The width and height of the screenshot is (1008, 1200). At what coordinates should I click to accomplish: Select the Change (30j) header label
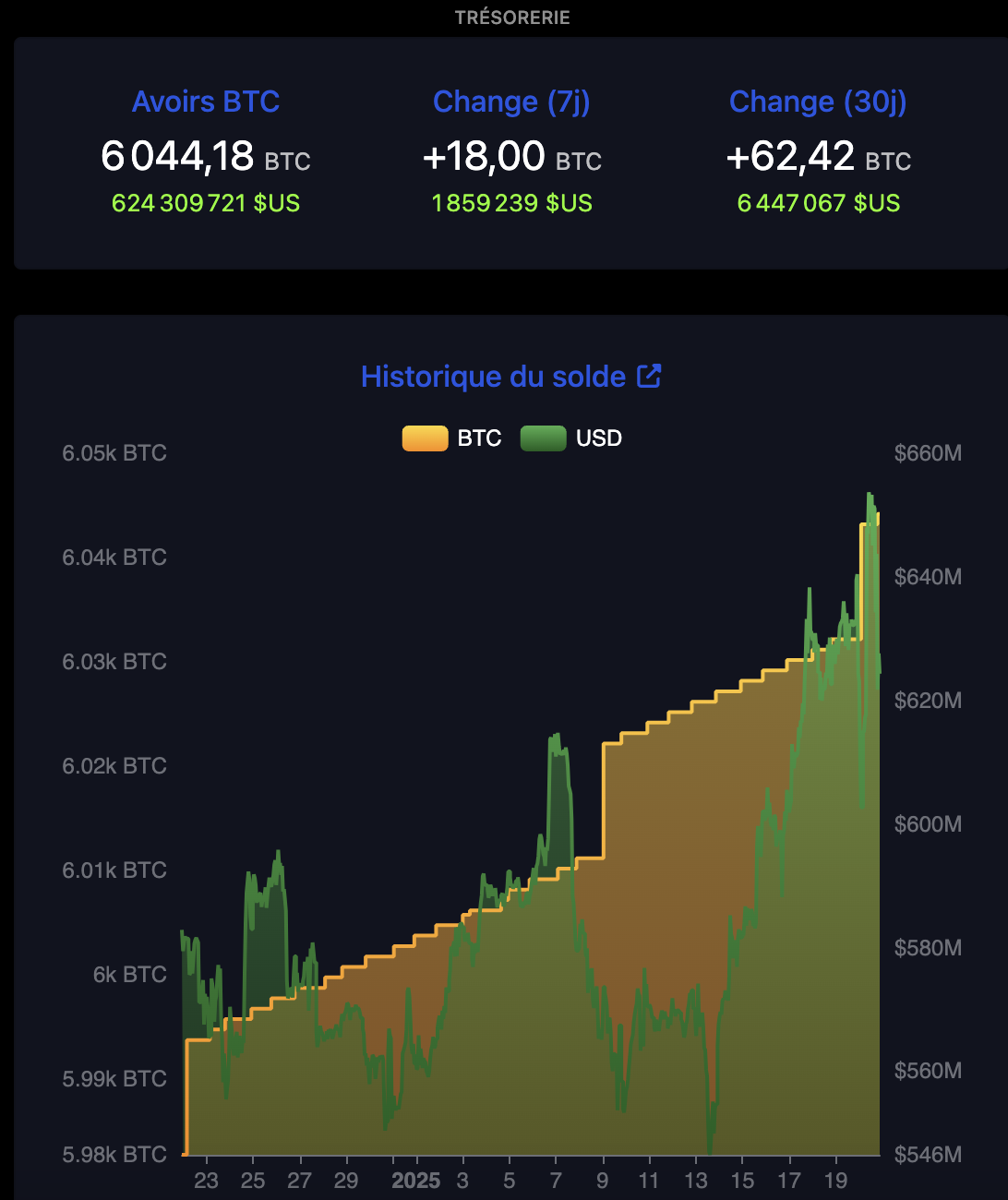pos(818,102)
